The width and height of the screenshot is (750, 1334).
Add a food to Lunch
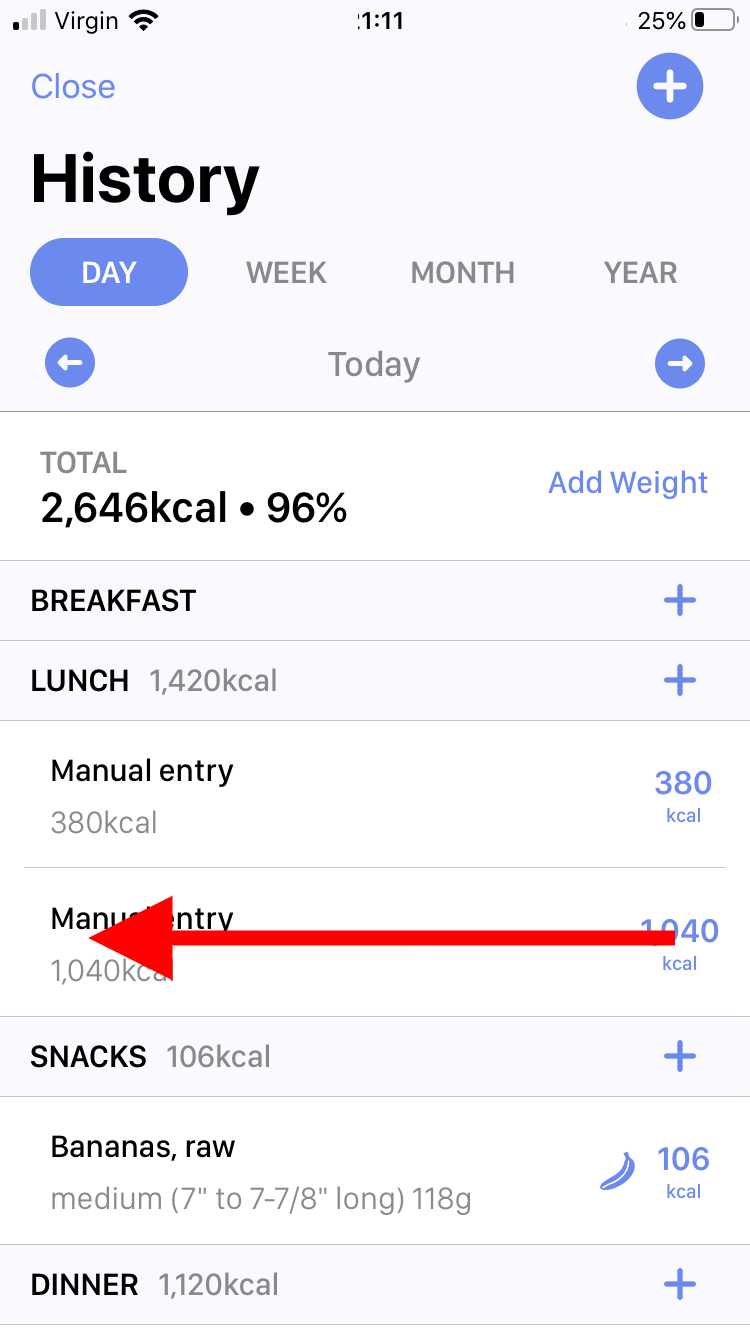[680, 681]
